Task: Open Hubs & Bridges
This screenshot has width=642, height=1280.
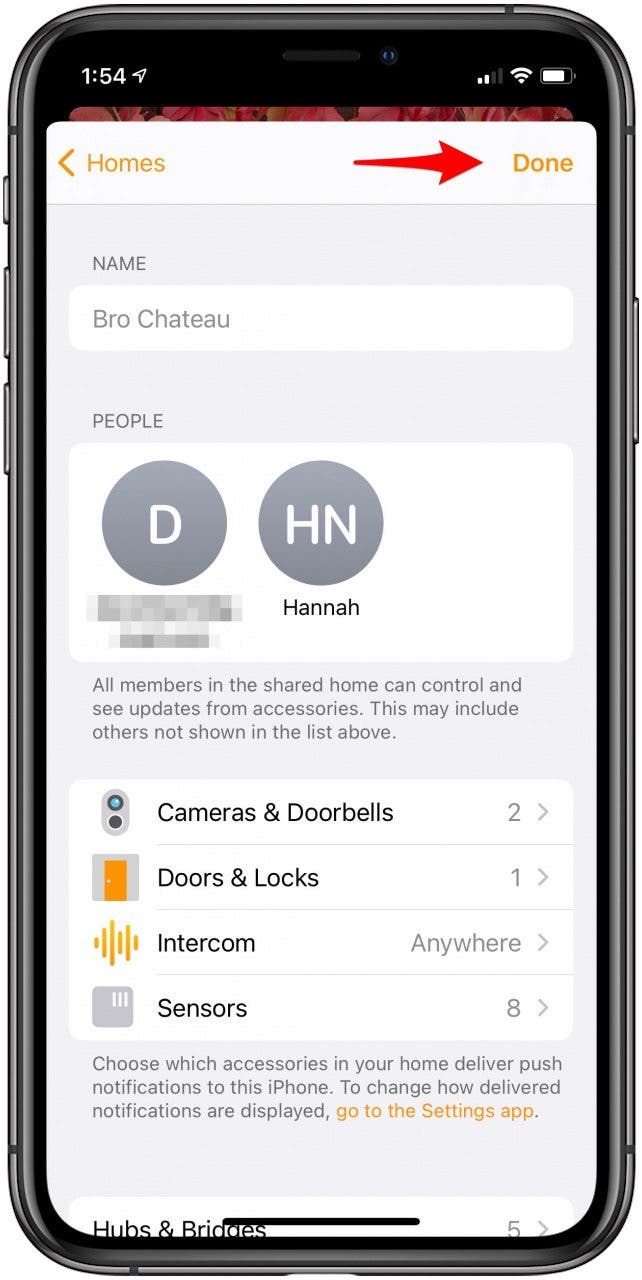Action: 320,1226
